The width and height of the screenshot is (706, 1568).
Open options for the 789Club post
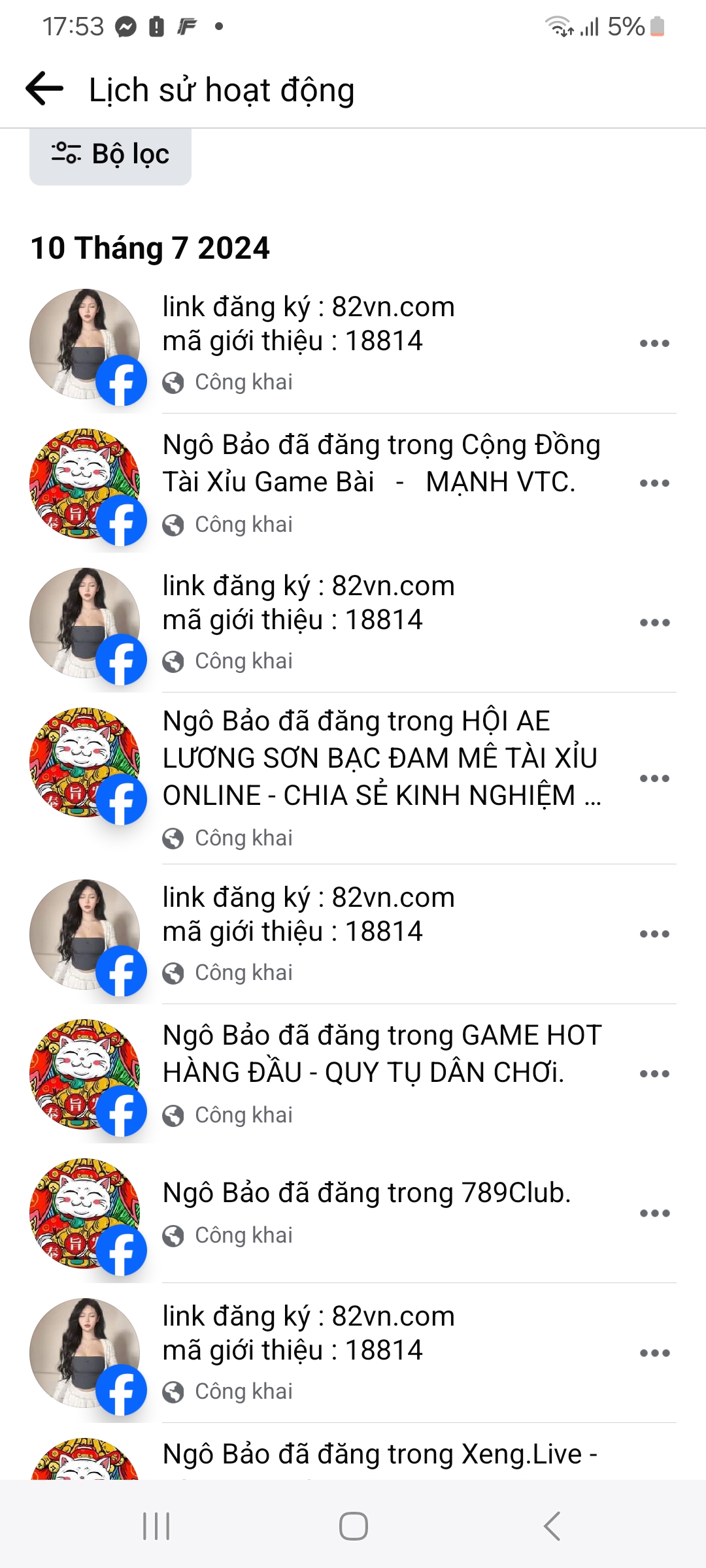(654, 1213)
